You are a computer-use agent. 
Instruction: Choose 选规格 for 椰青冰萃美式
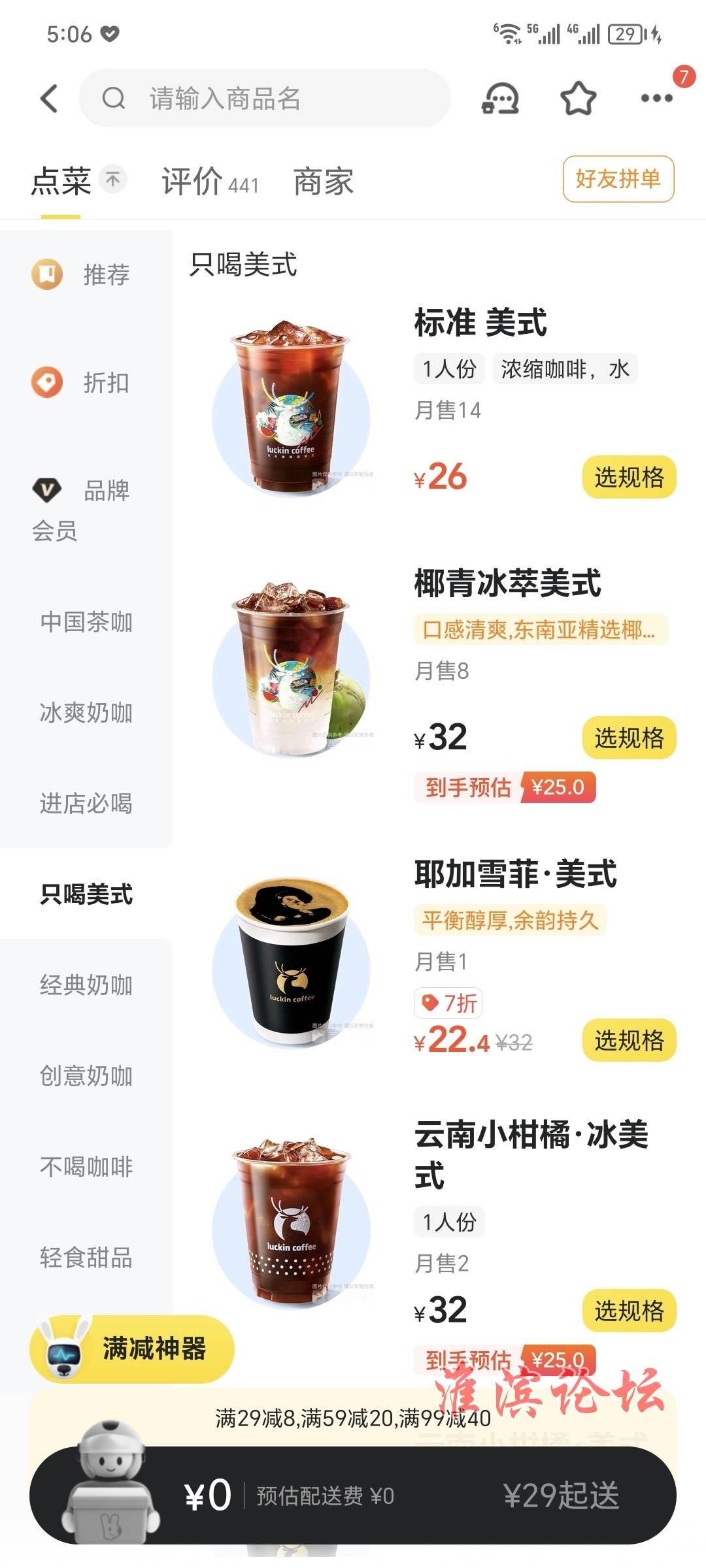[628, 738]
